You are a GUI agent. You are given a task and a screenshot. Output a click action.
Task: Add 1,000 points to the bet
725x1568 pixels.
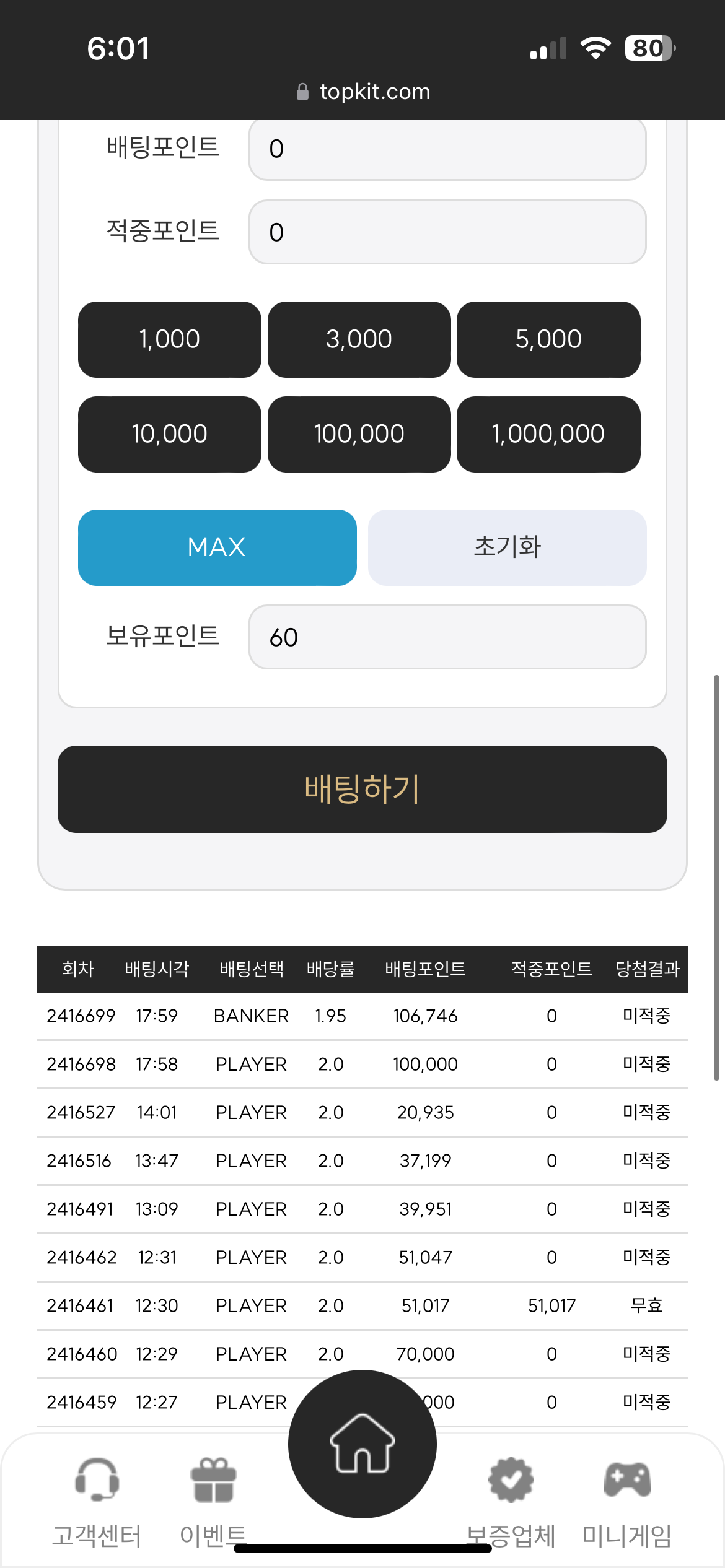point(170,339)
